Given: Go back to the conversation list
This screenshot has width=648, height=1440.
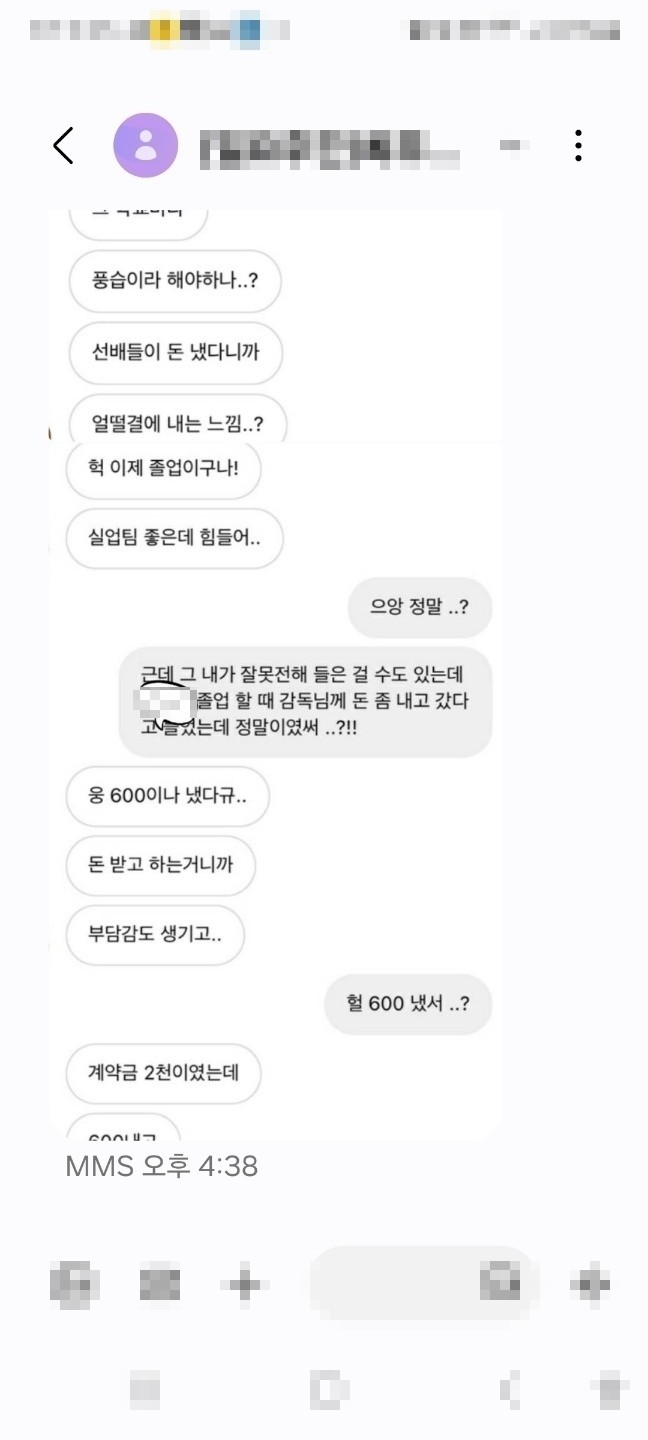Looking at the screenshot, I should point(63,146).
